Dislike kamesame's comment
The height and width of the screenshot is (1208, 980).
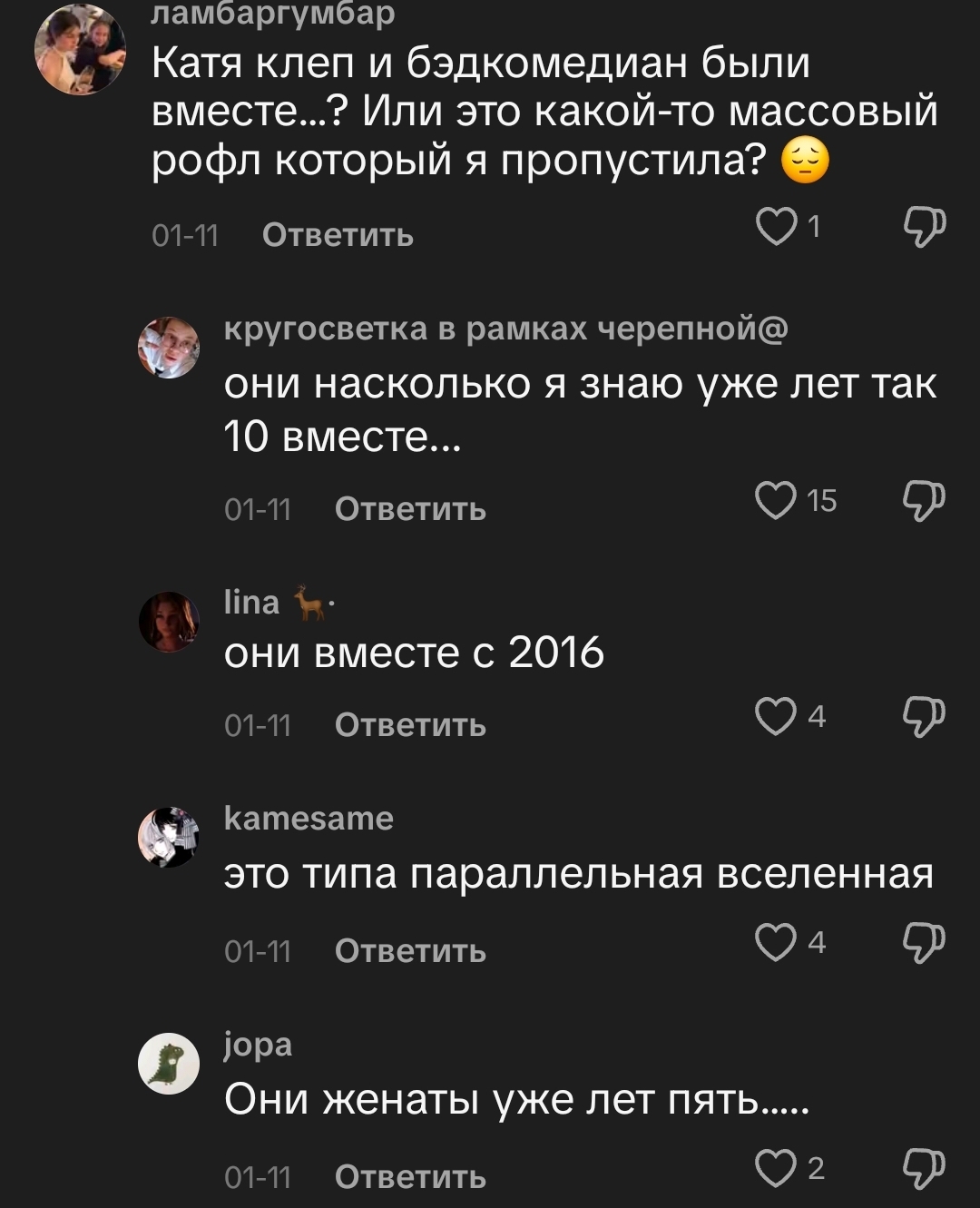pos(924,943)
